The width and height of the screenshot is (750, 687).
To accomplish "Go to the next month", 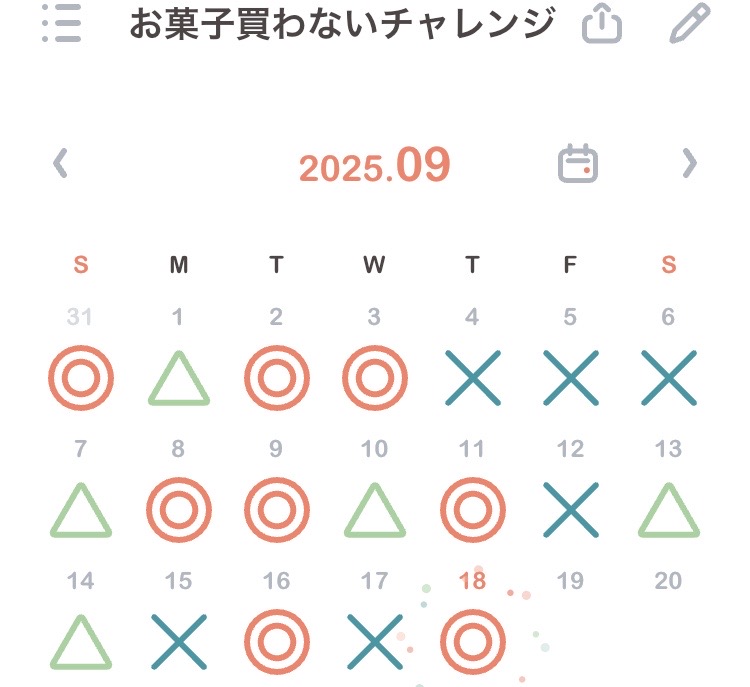I will (689, 163).
